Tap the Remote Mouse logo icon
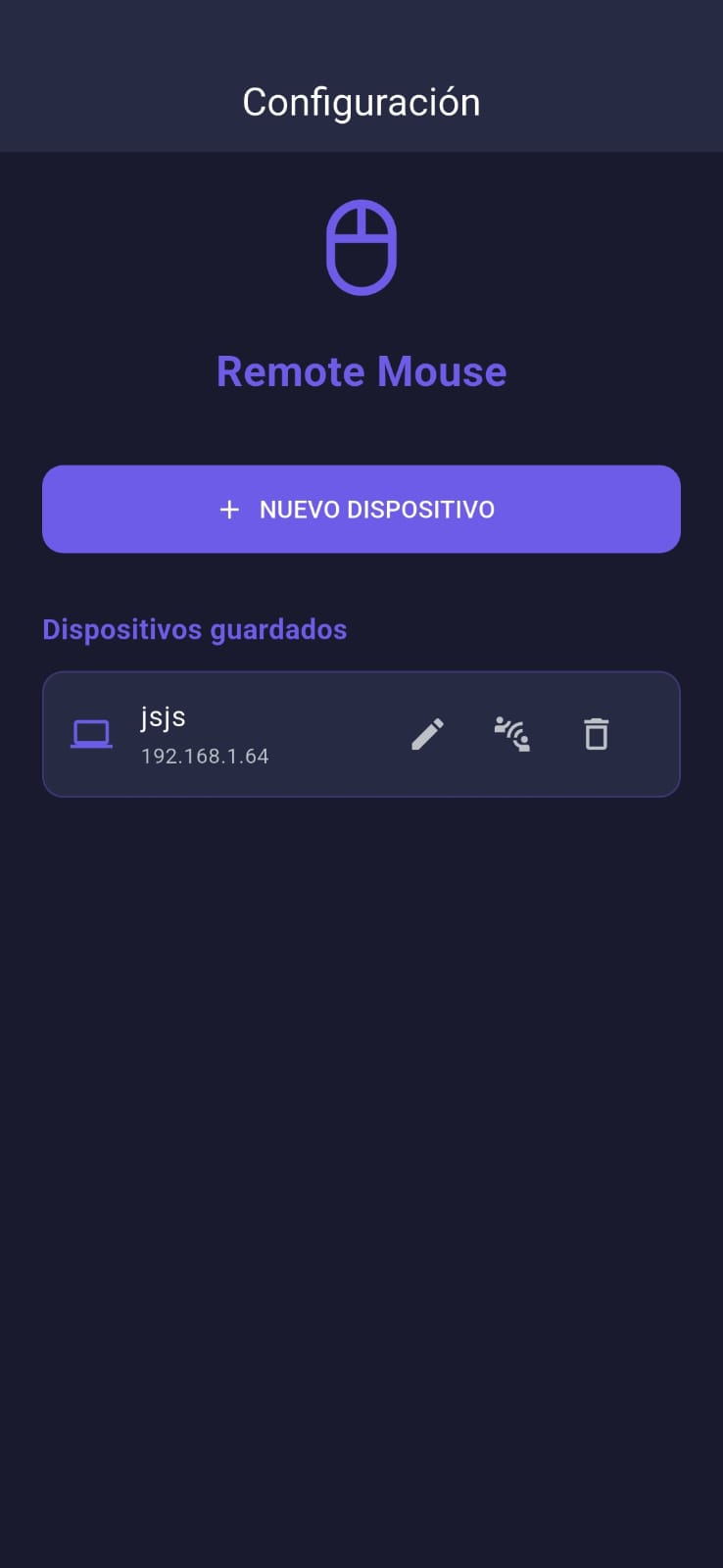Image resolution: width=723 pixels, height=1568 pixels. tap(361, 246)
